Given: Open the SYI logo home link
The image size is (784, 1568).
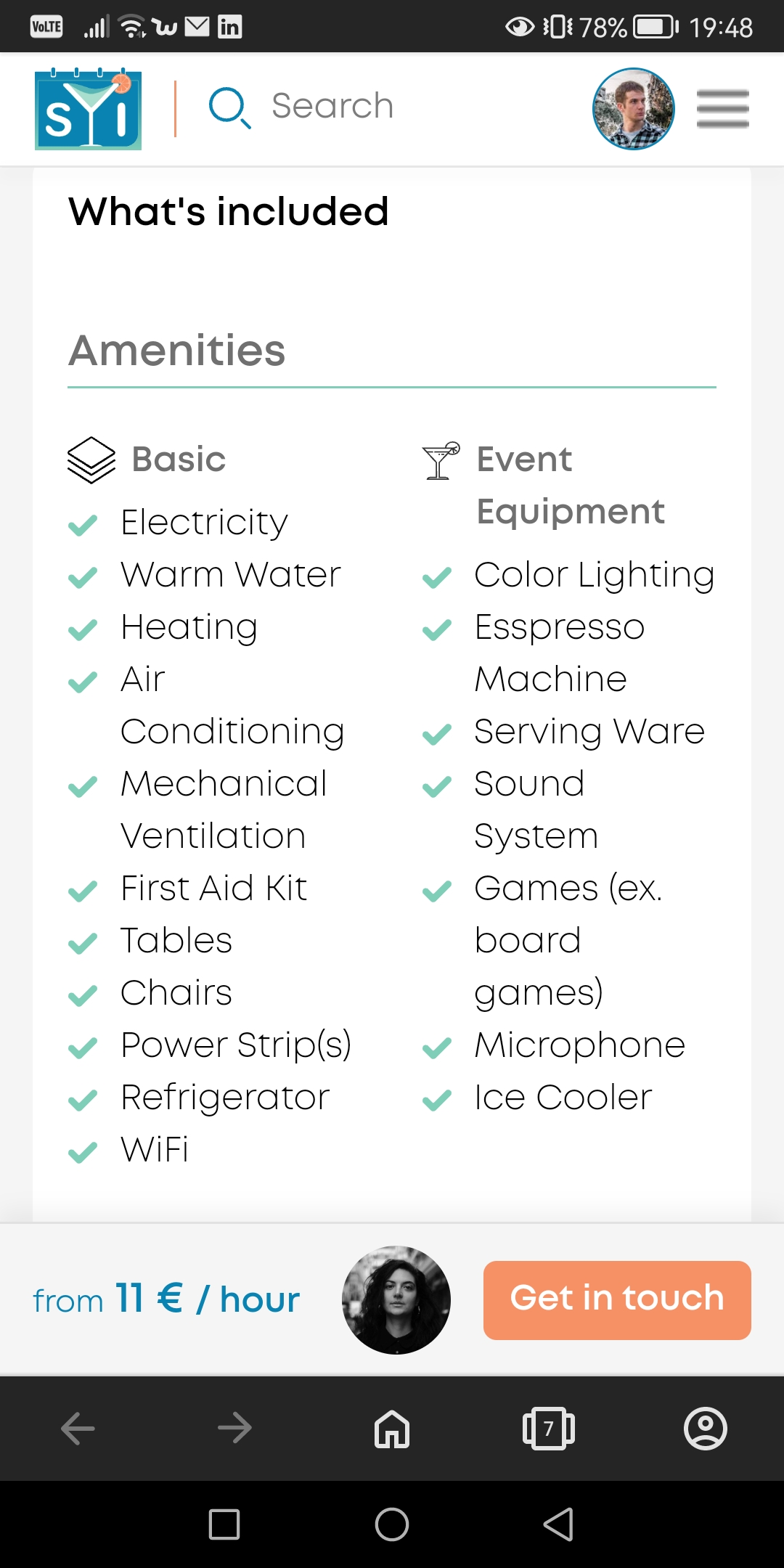Looking at the screenshot, I should click(88, 110).
